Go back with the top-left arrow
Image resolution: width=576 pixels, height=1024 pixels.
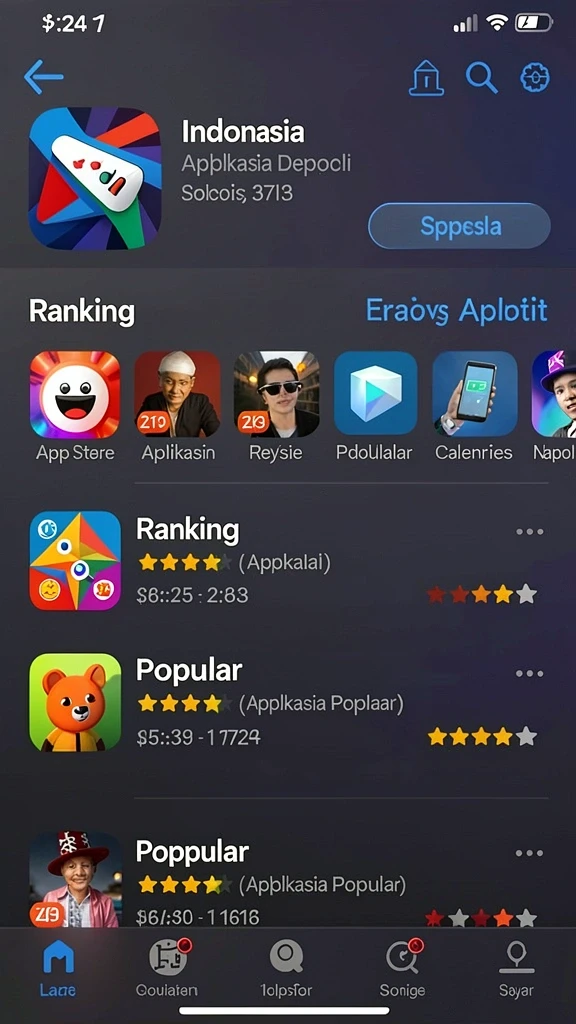[x=43, y=78]
